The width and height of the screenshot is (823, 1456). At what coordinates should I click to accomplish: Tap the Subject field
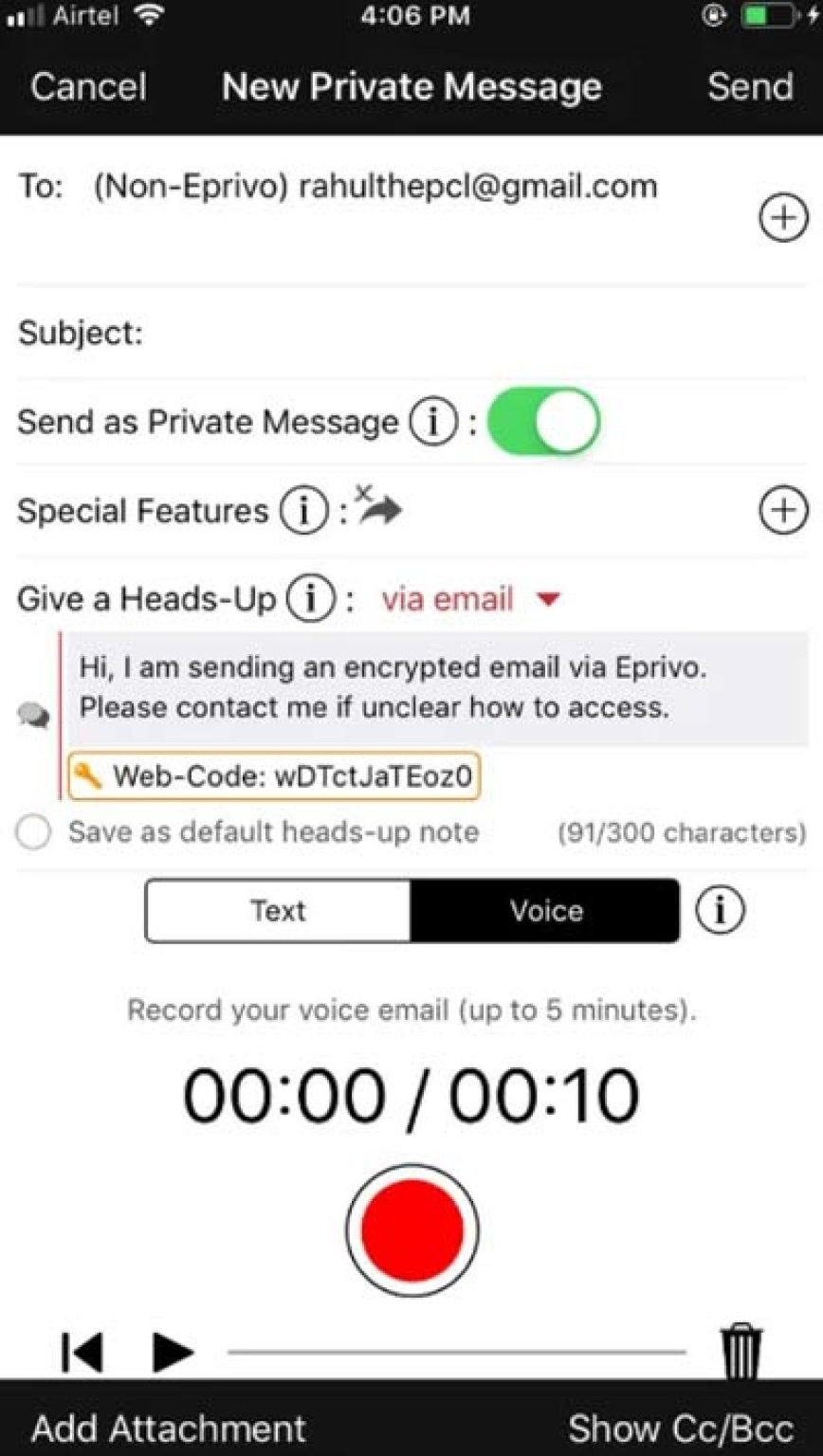tap(411, 333)
